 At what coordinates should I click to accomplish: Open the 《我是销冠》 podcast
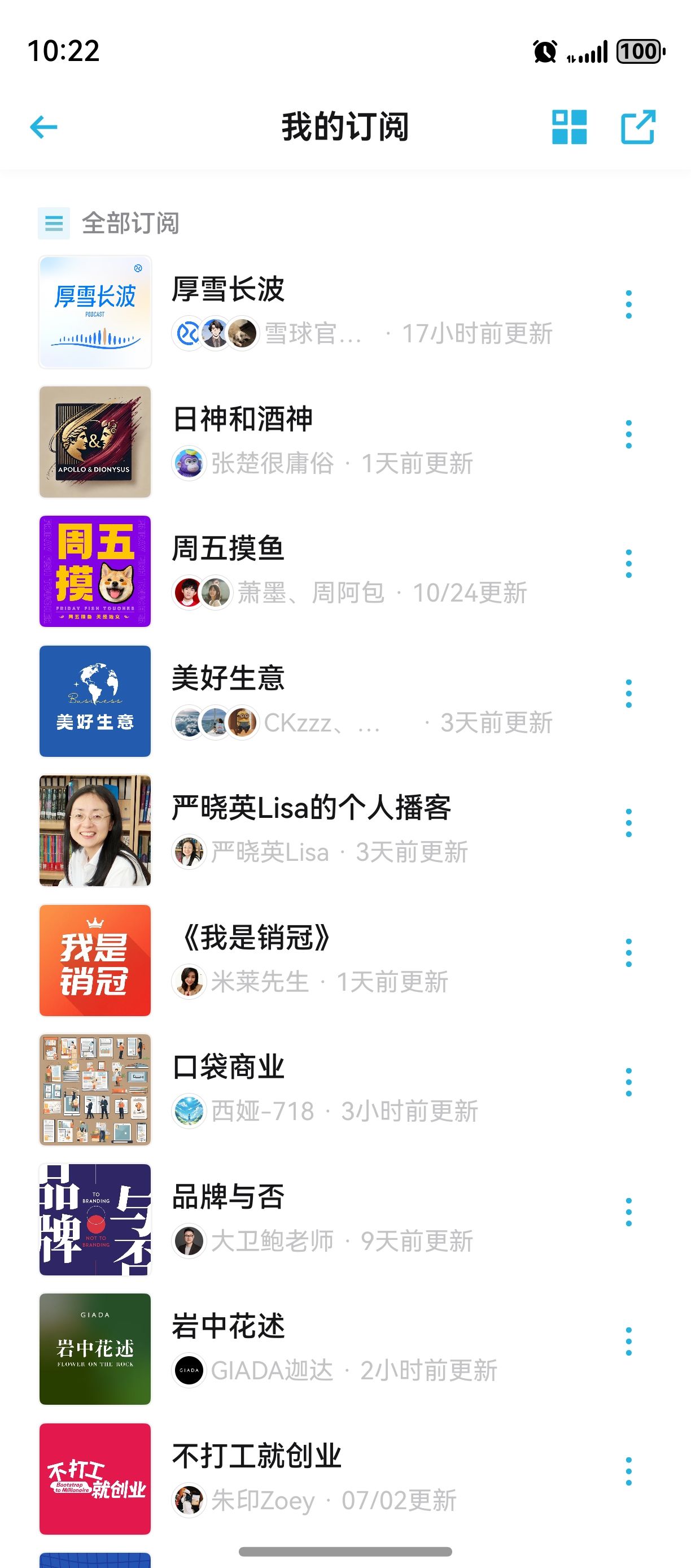(x=256, y=938)
